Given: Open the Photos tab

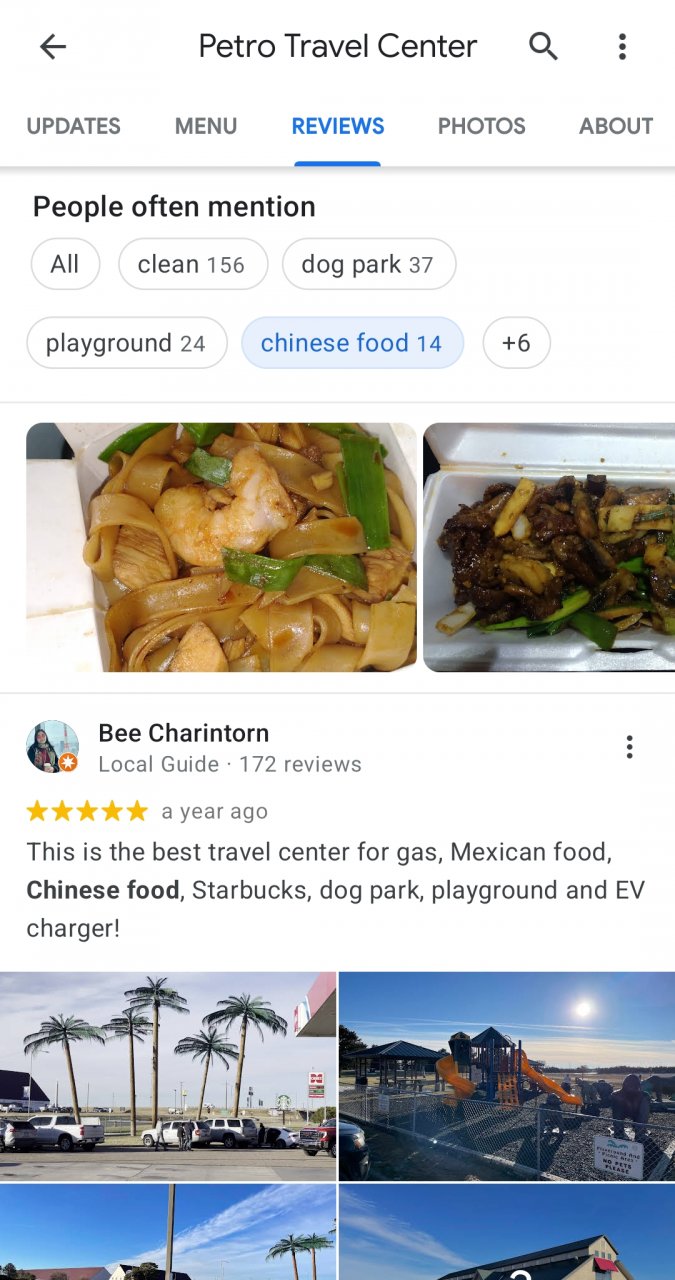Looking at the screenshot, I should (481, 126).
